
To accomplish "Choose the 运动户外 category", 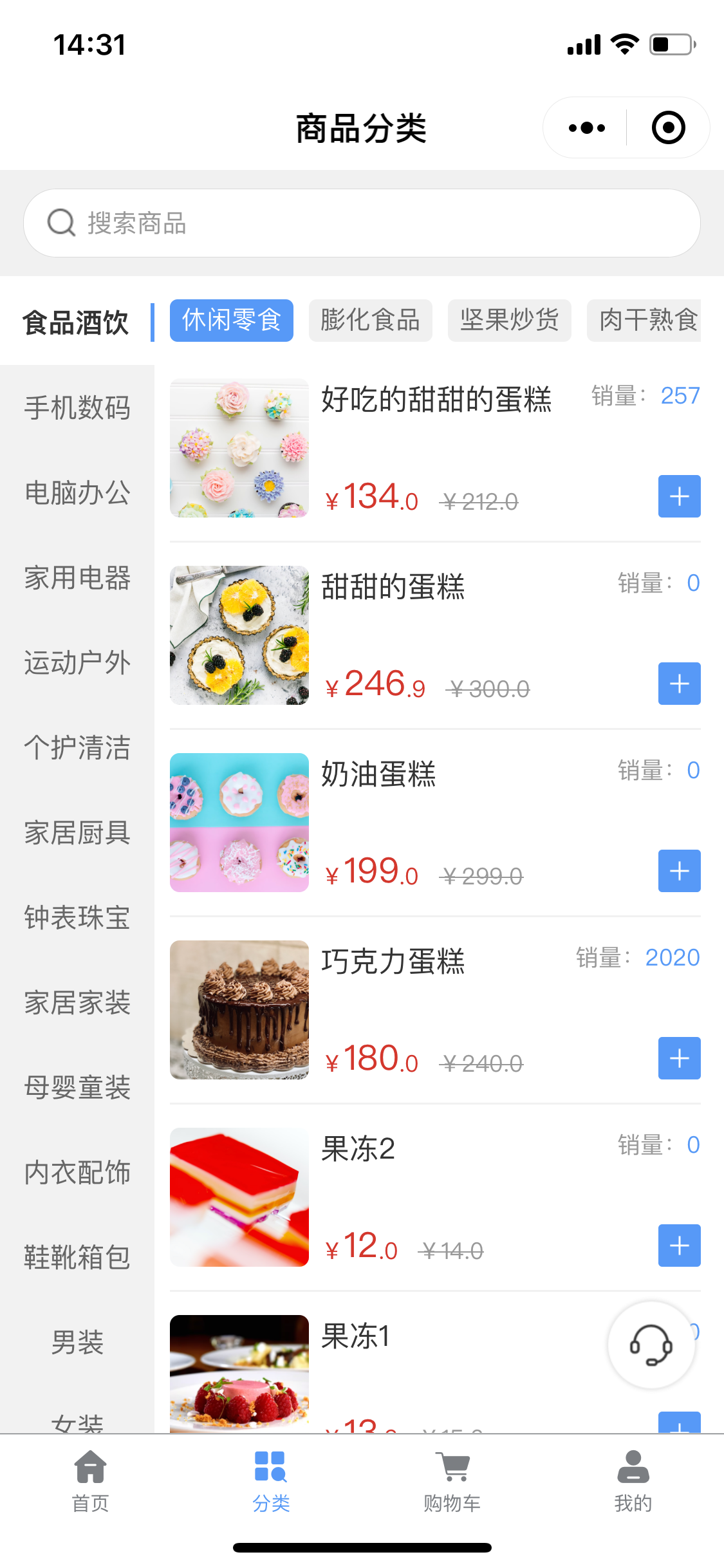I will coord(77,662).
